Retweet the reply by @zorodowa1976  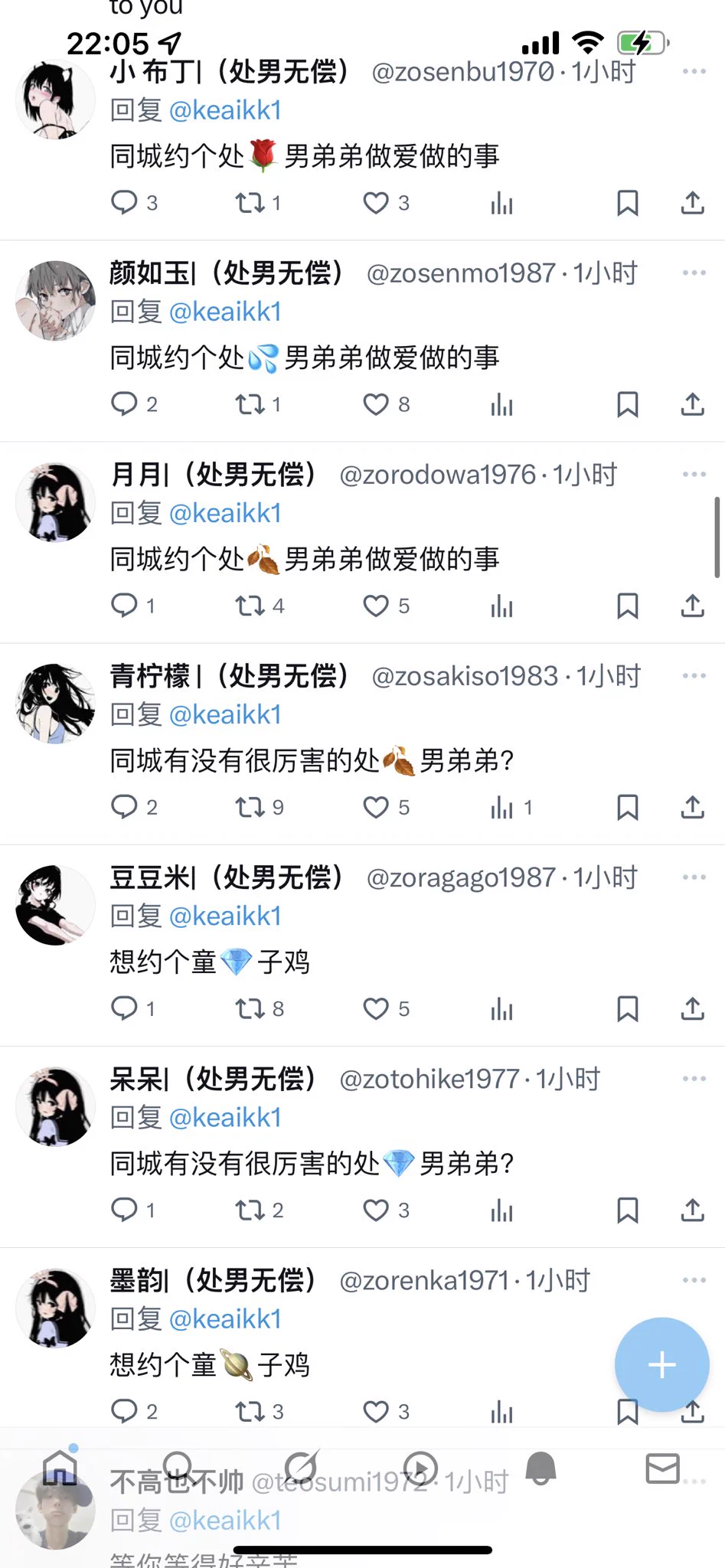coord(250,606)
